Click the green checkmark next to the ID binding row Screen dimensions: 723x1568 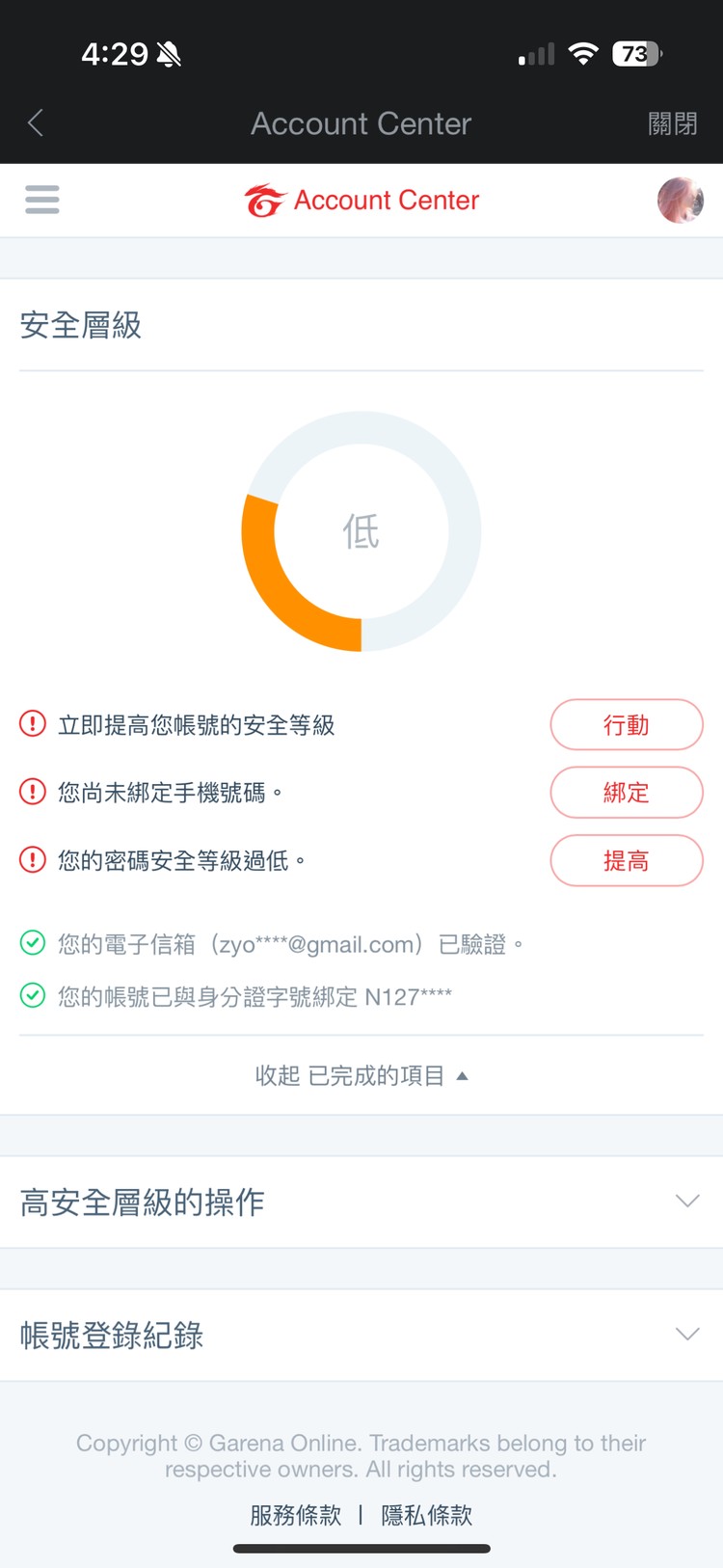coord(32,996)
